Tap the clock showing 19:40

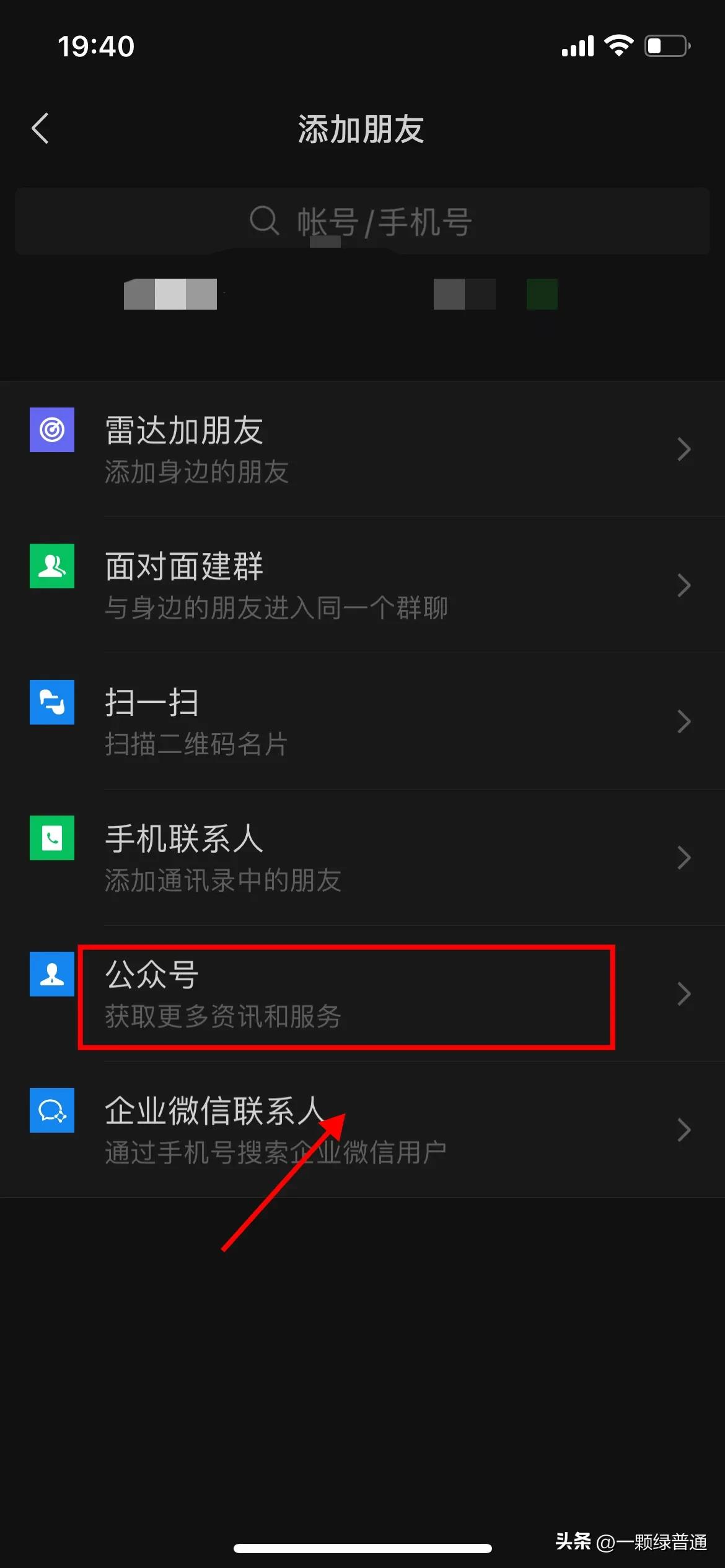(x=96, y=45)
